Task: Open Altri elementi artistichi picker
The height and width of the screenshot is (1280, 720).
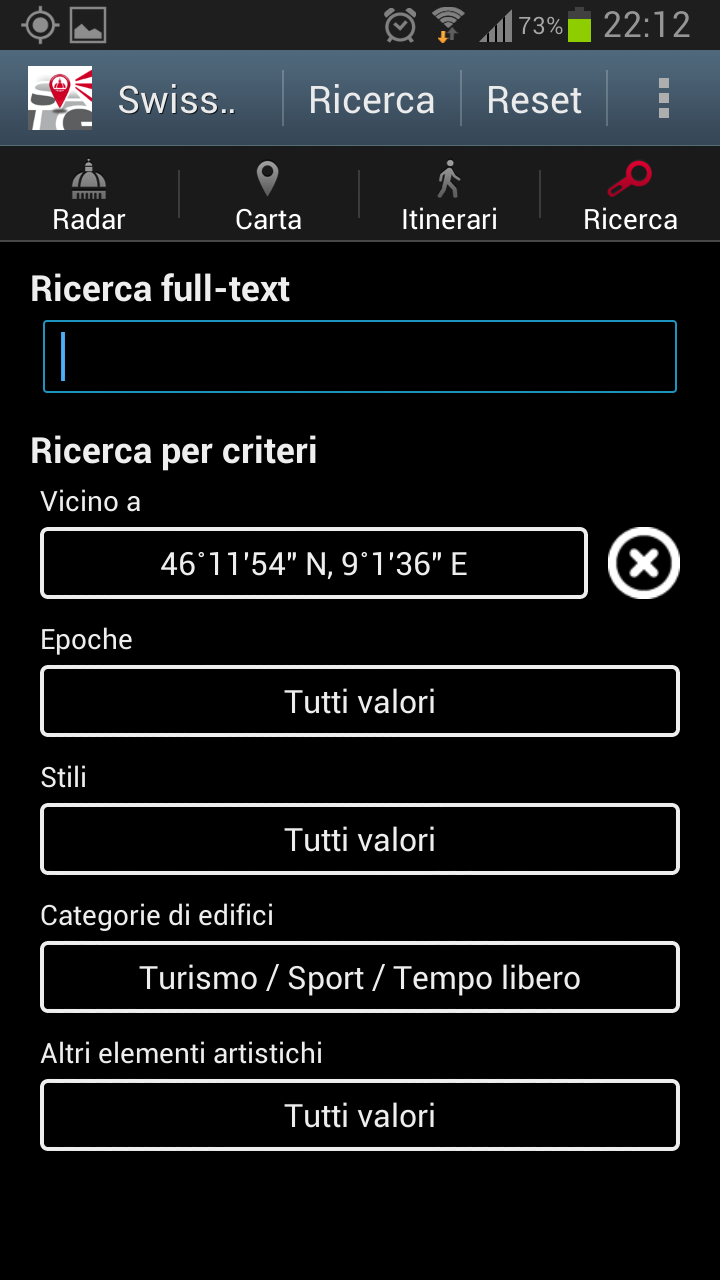Action: 360,1115
